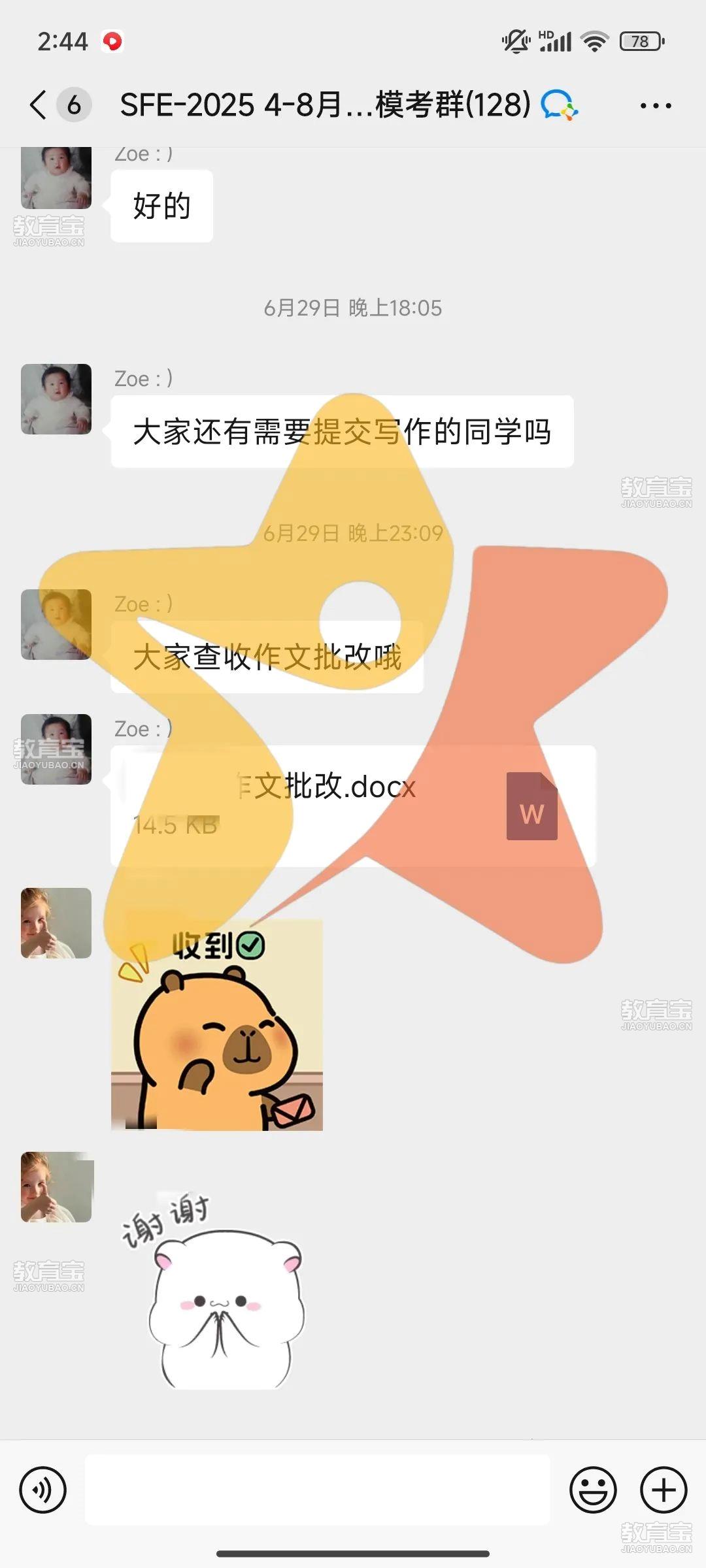The height and width of the screenshot is (1568, 706).
Task: Open the group chat overflow menu
Action: (x=655, y=105)
